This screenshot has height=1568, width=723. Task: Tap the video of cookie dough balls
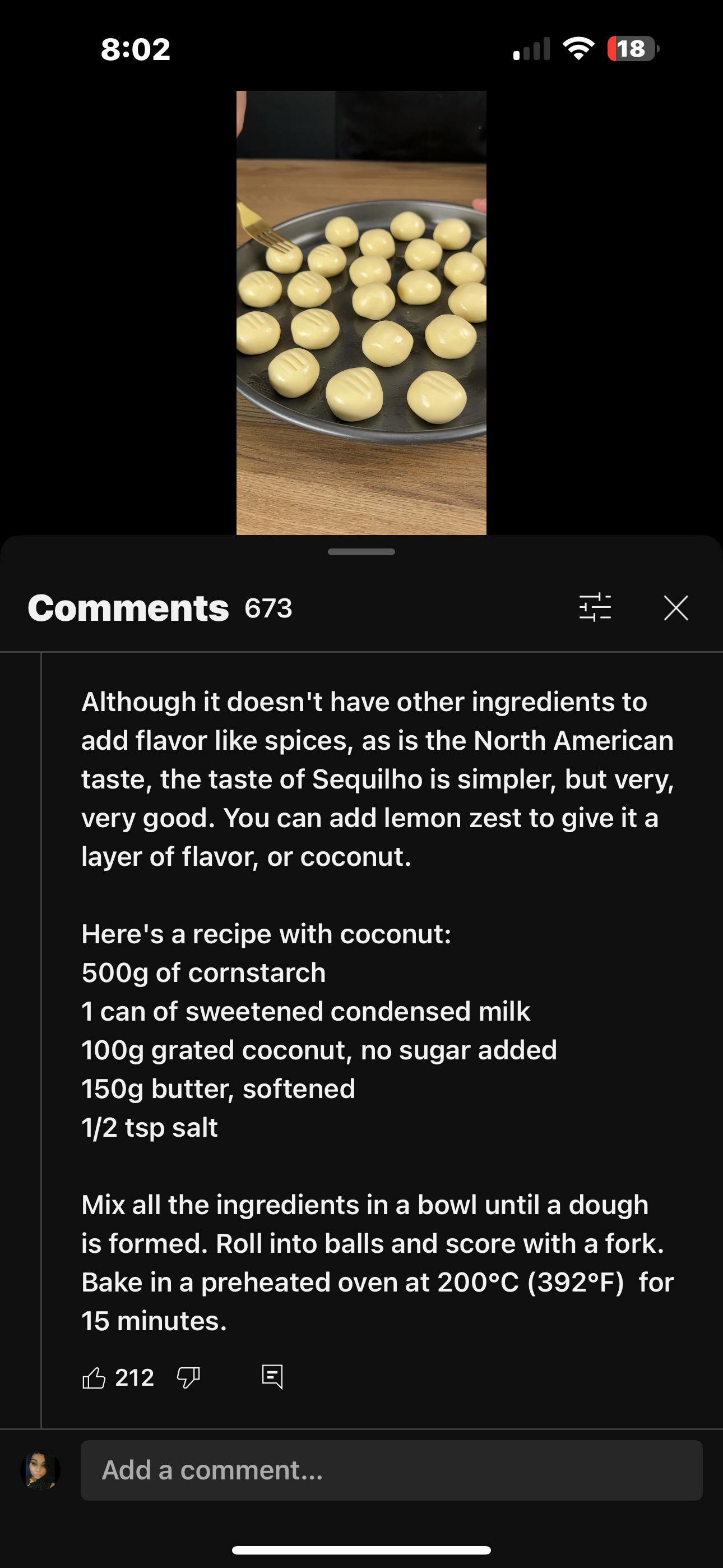click(361, 313)
